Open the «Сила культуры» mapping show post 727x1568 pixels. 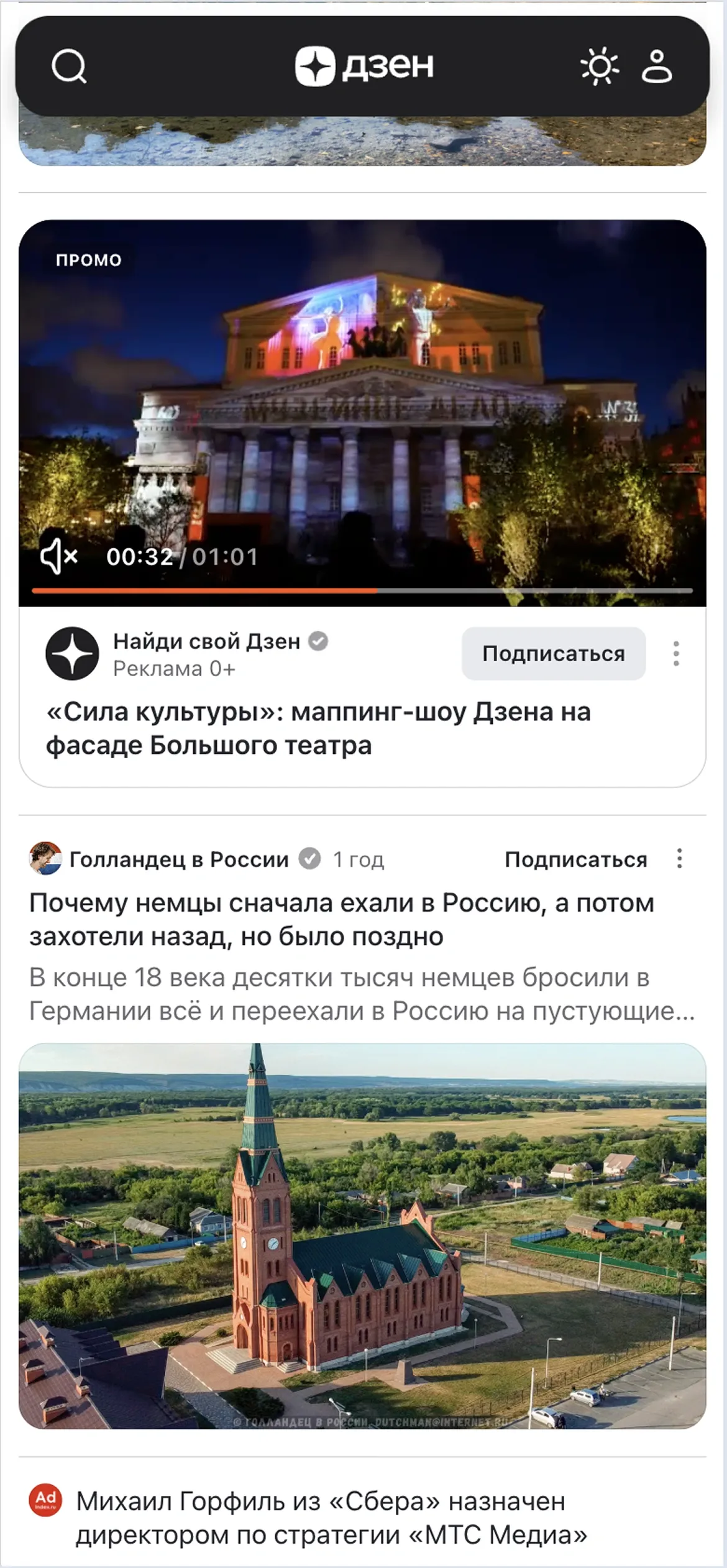(x=318, y=728)
